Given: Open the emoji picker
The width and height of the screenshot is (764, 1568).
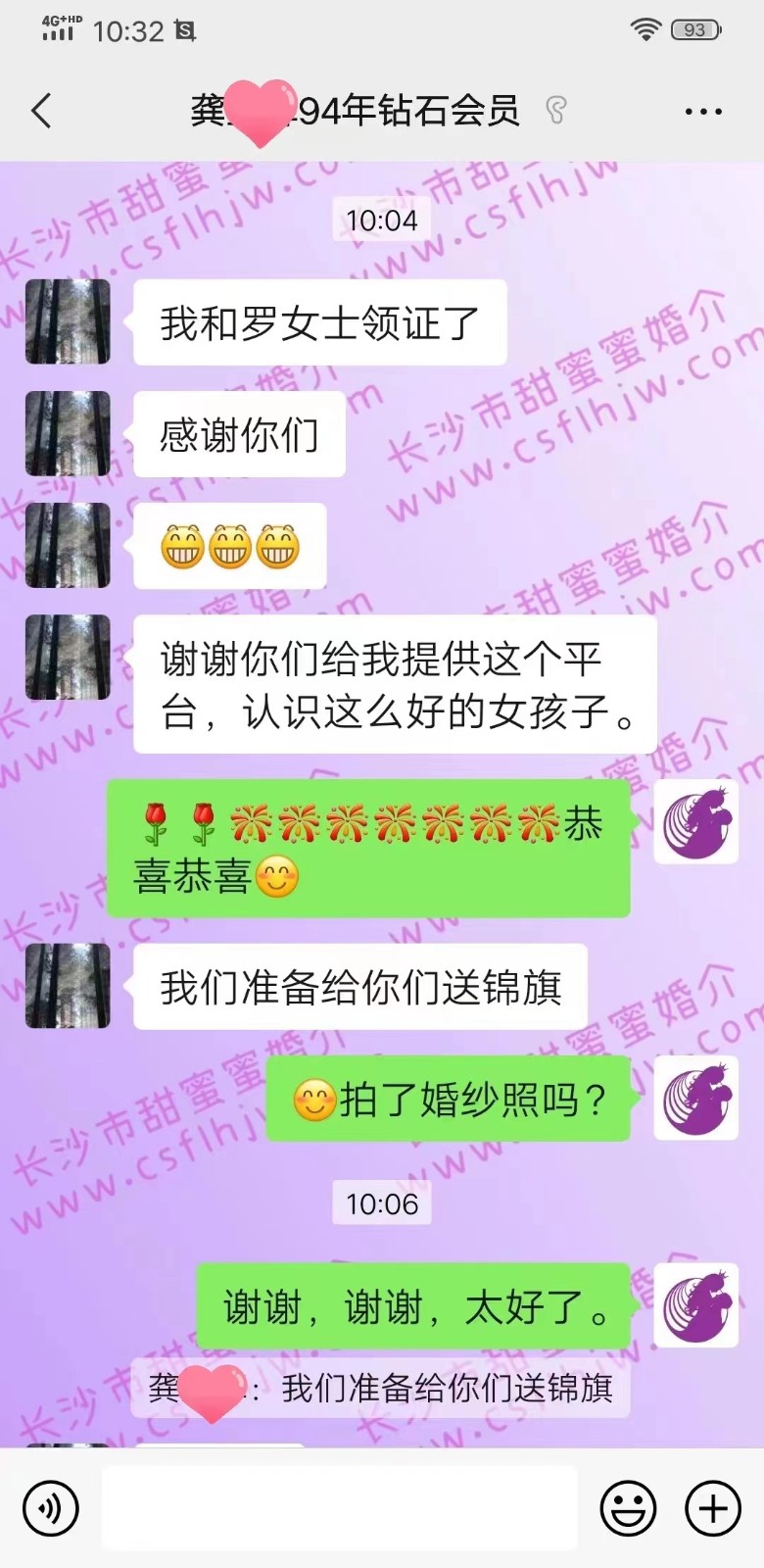Looking at the screenshot, I should click(x=628, y=1508).
